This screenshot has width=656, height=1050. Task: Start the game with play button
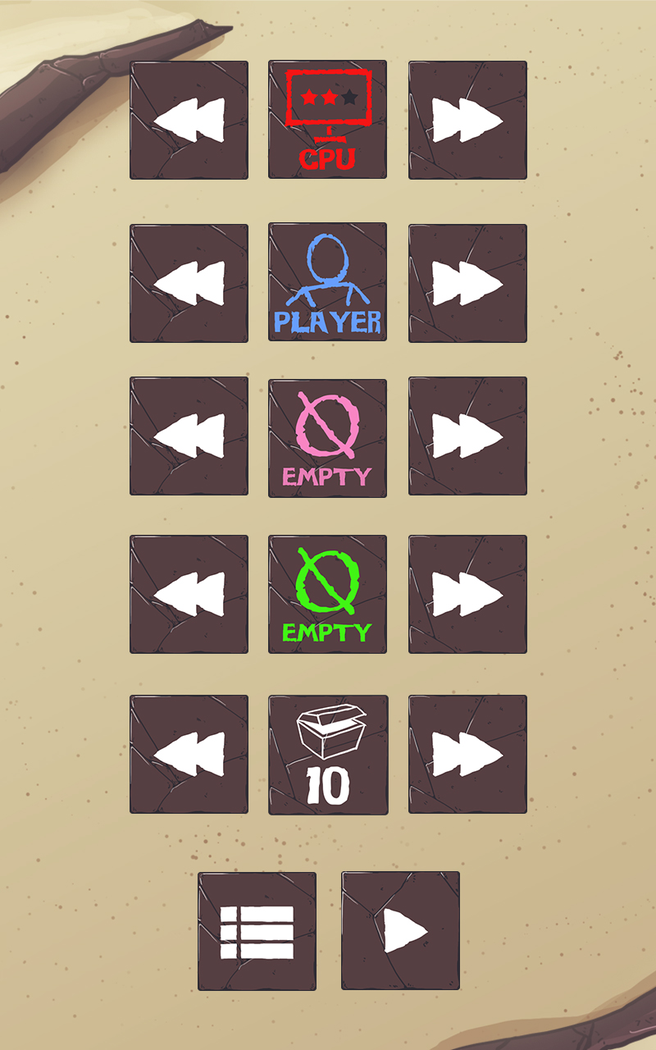(400, 931)
